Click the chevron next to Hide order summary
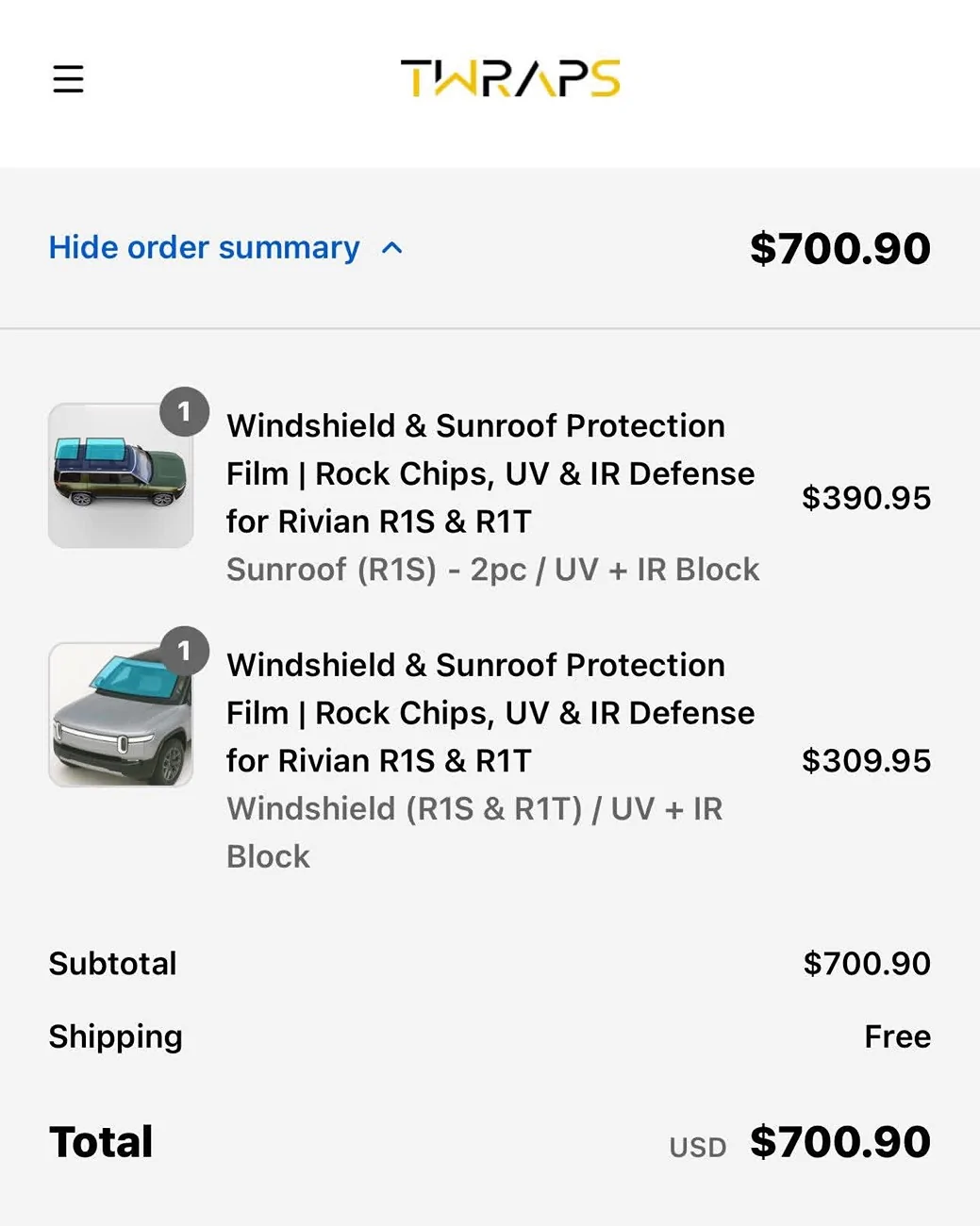The width and height of the screenshot is (980, 1226). (x=390, y=248)
